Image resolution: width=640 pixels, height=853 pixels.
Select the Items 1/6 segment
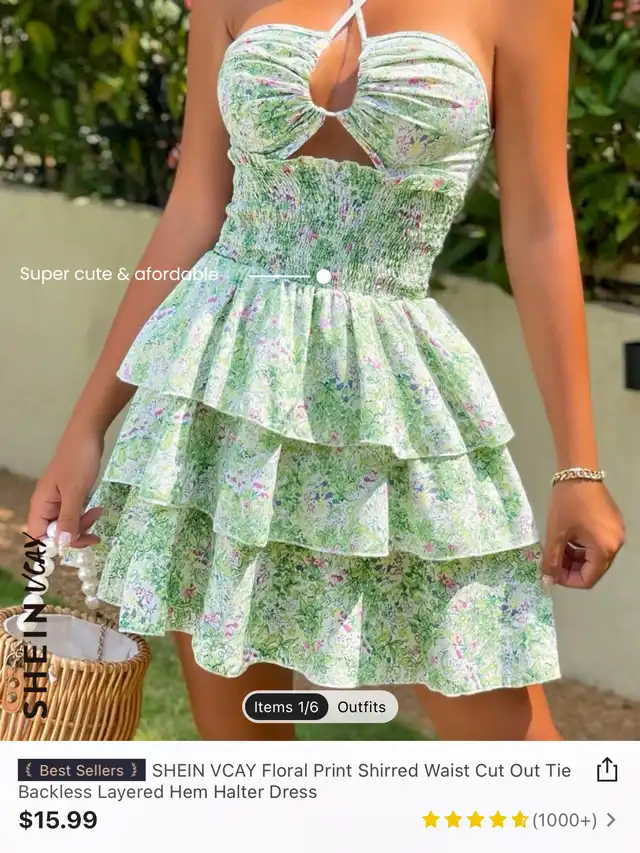[x=286, y=707]
